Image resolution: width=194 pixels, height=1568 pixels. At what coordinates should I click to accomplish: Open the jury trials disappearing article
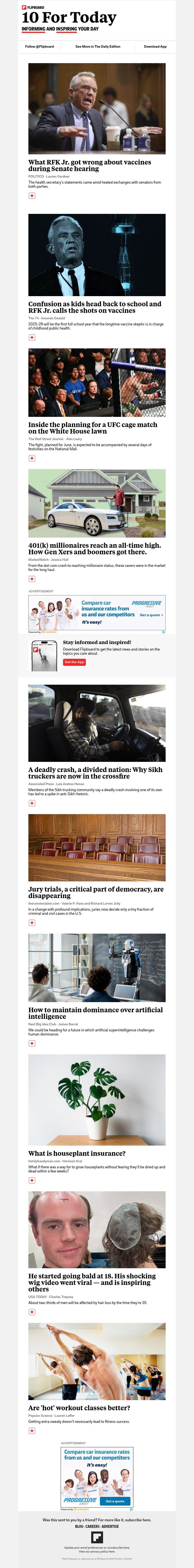[x=95, y=892]
